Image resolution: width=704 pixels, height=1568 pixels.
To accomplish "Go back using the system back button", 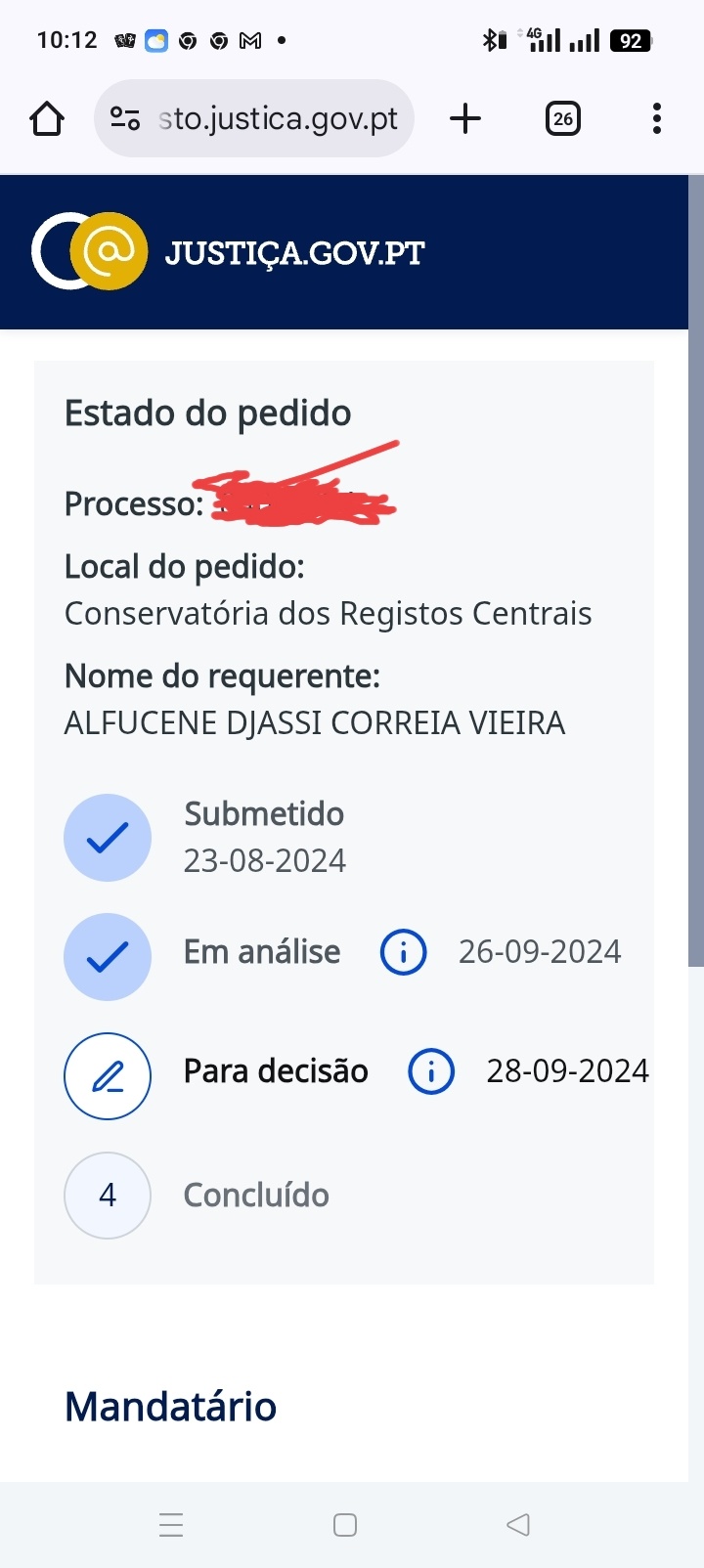I will [518, 1525].
